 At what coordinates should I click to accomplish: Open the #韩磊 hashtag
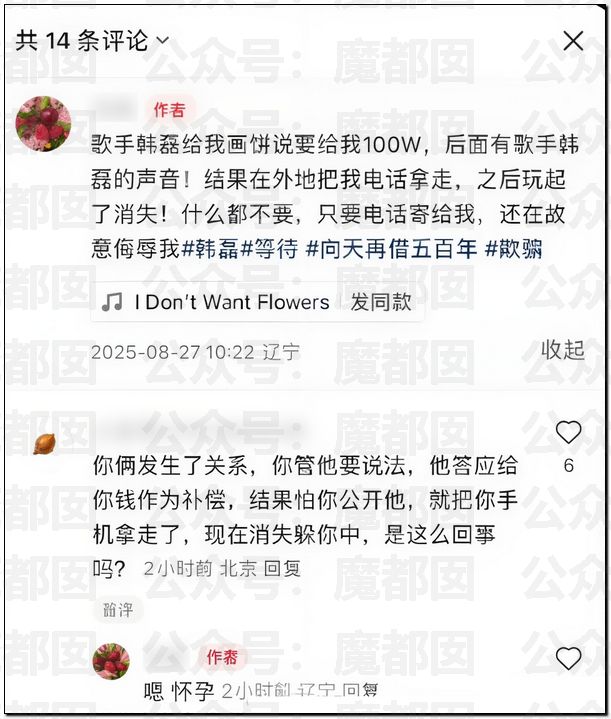tap(210, 249)
